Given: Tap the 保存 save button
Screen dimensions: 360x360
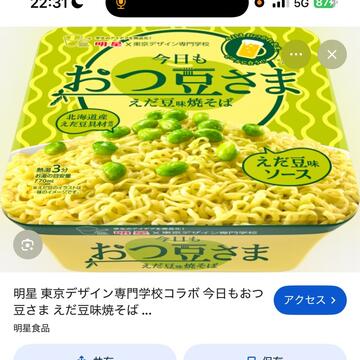Looking at the screenshot, I should click(265, 352).
